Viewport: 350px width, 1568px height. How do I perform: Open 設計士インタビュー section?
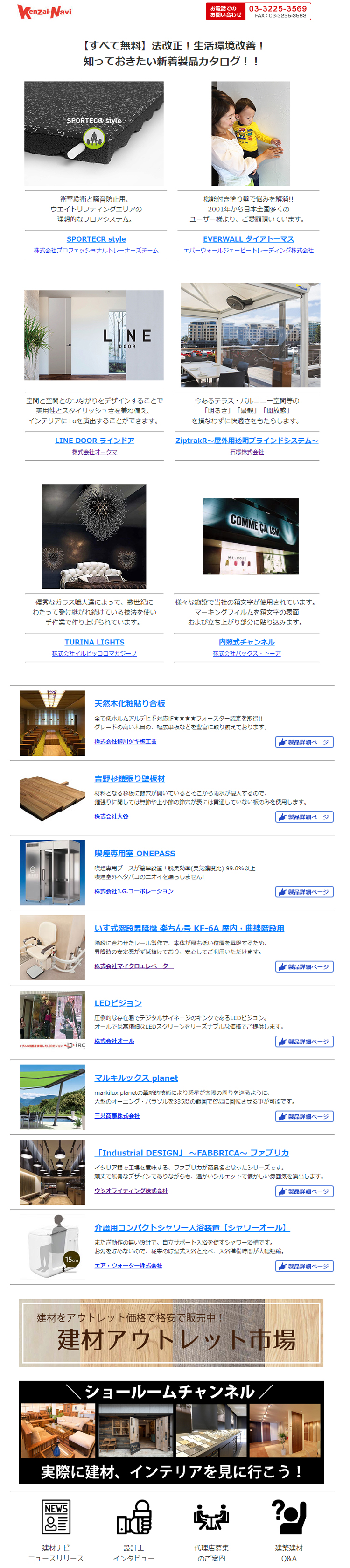click(x=134, y=1530)
